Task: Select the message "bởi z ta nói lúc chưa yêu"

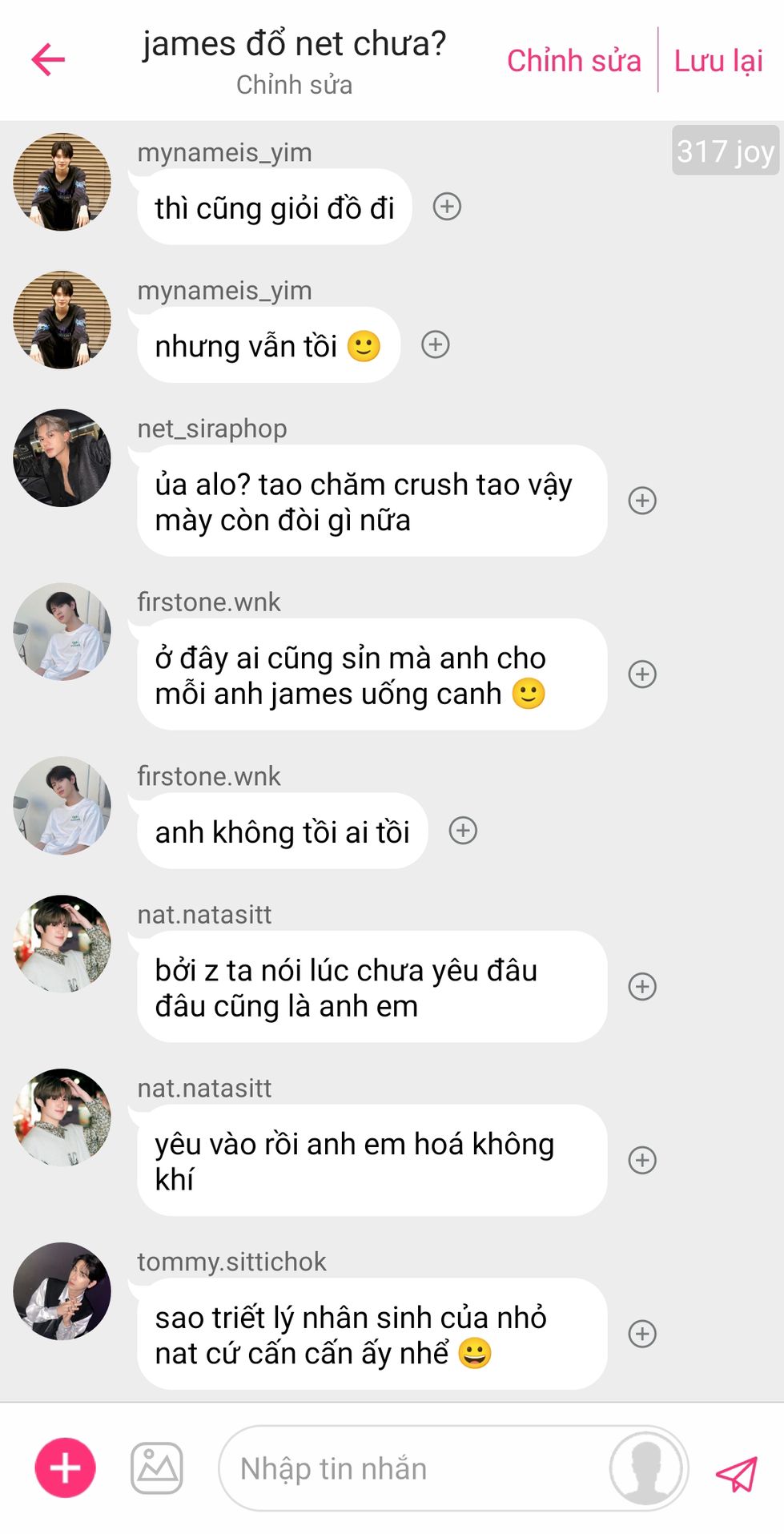Action: 372,986
